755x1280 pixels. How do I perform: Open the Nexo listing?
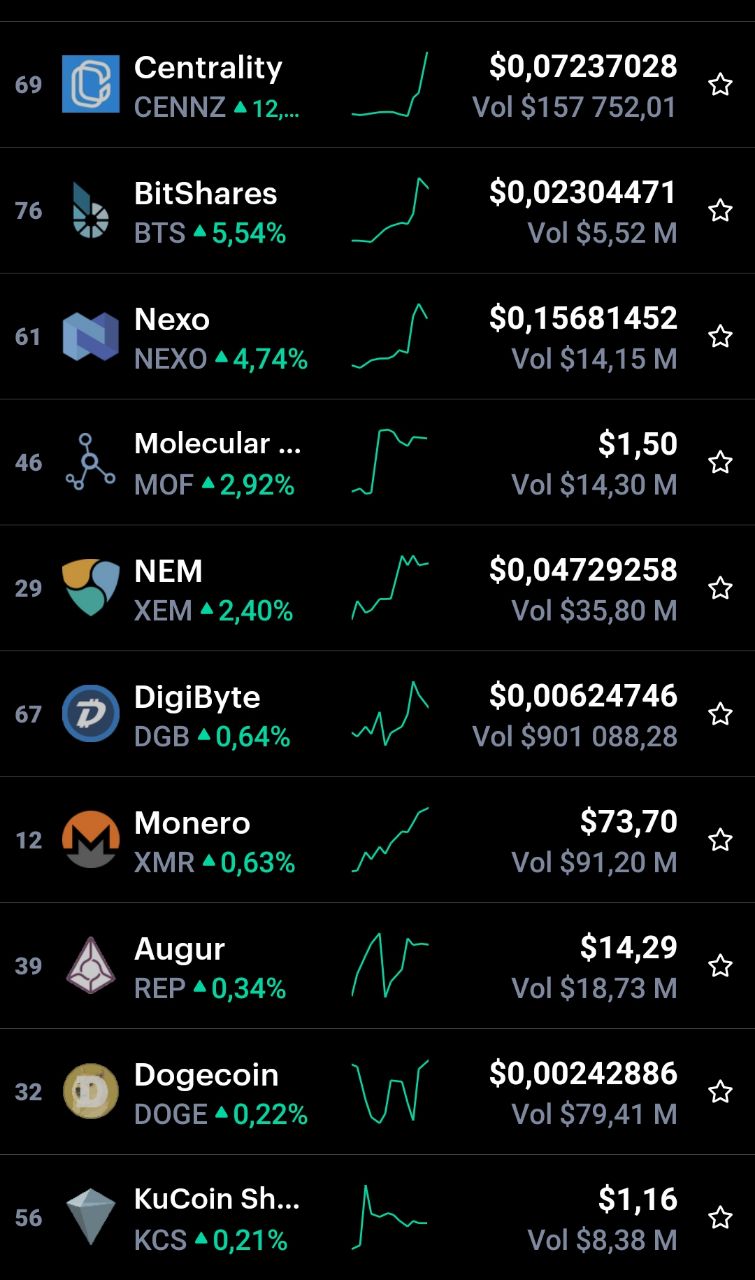[377, 337]
